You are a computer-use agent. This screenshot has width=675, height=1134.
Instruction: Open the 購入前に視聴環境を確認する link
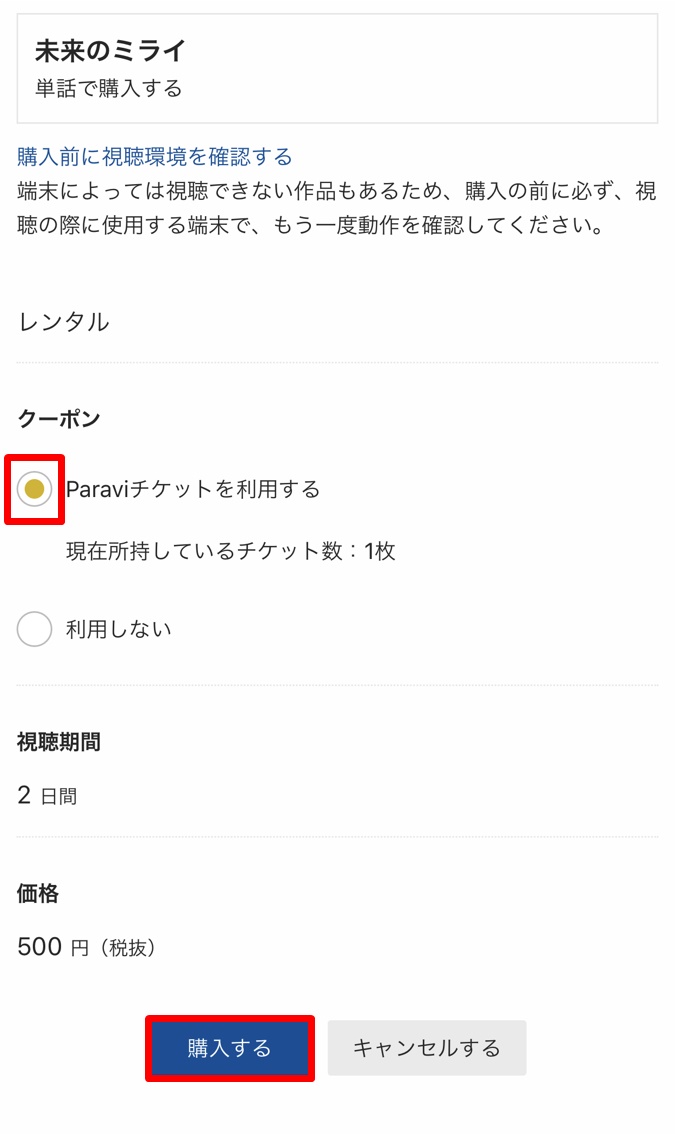155,156
